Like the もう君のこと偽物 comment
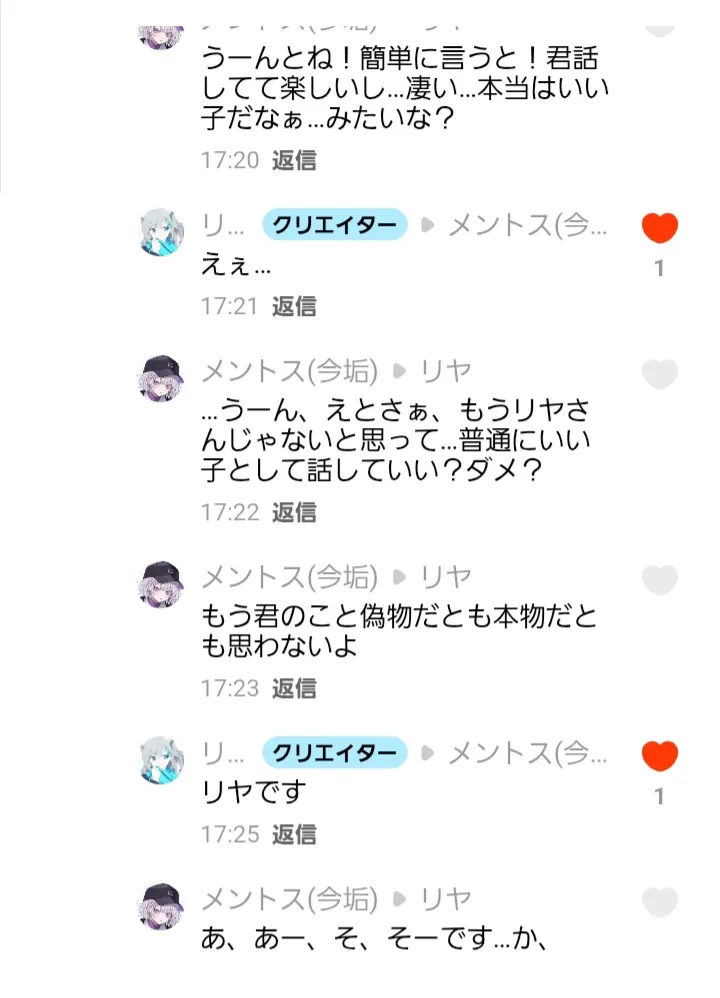 coord(659,580)
